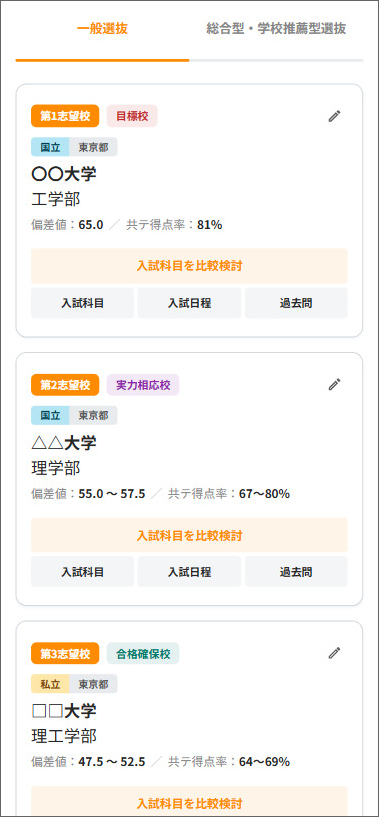Show 過去問 for △△大学

pyautogui.click(x=296, y=572)
